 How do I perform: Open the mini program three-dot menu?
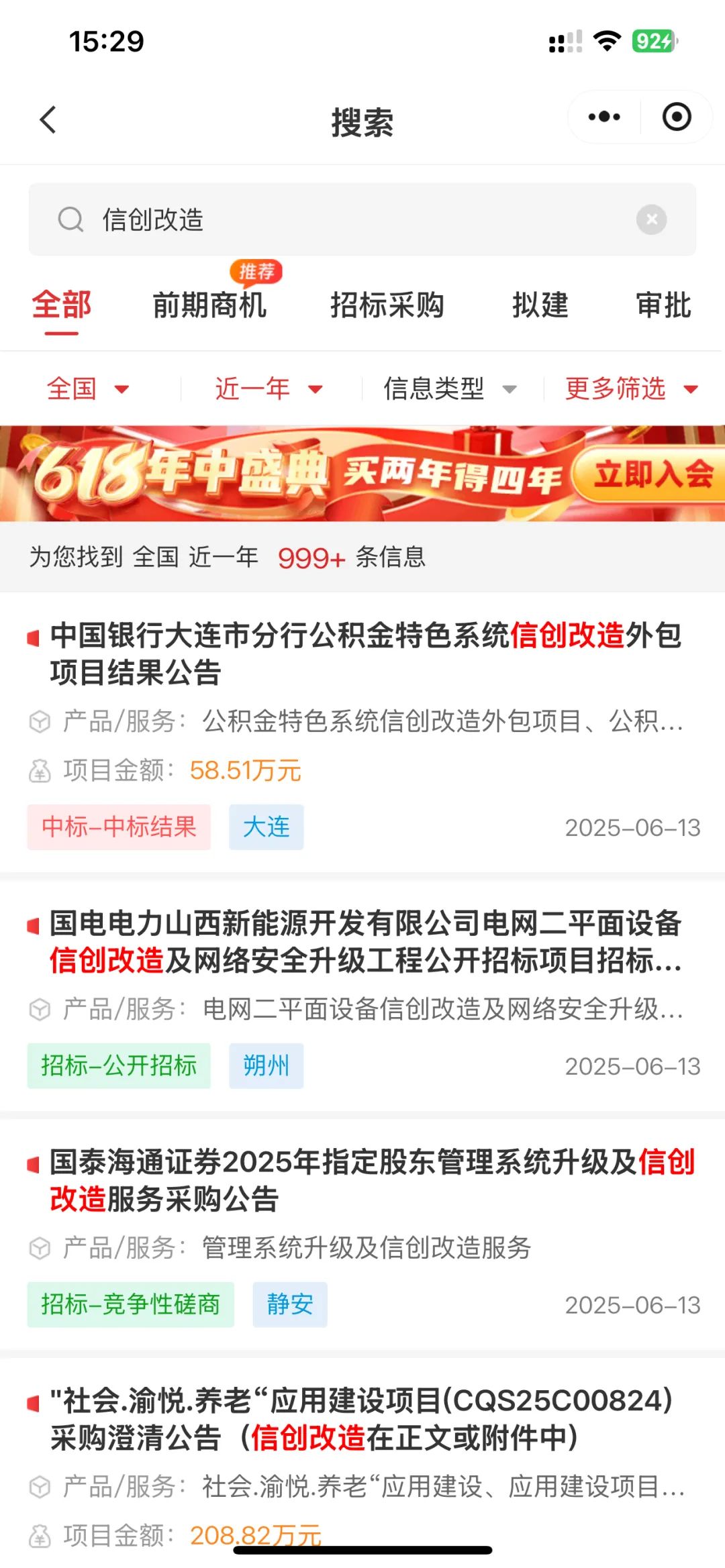(603, 117)
